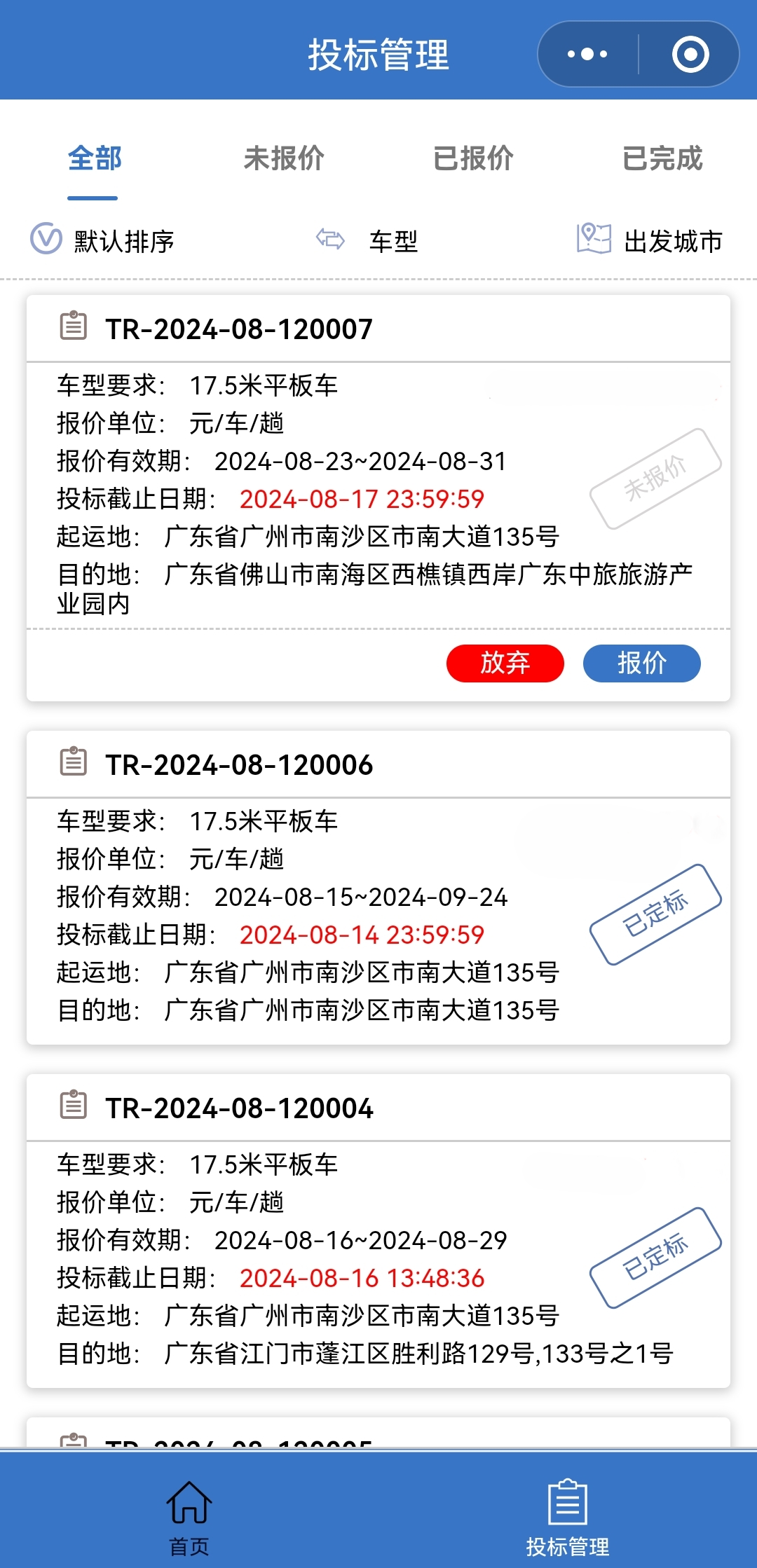Filter bids by 出发城市
This screenshot has height=1568, width=757.
pyautogui.click(x=650, y=241)
